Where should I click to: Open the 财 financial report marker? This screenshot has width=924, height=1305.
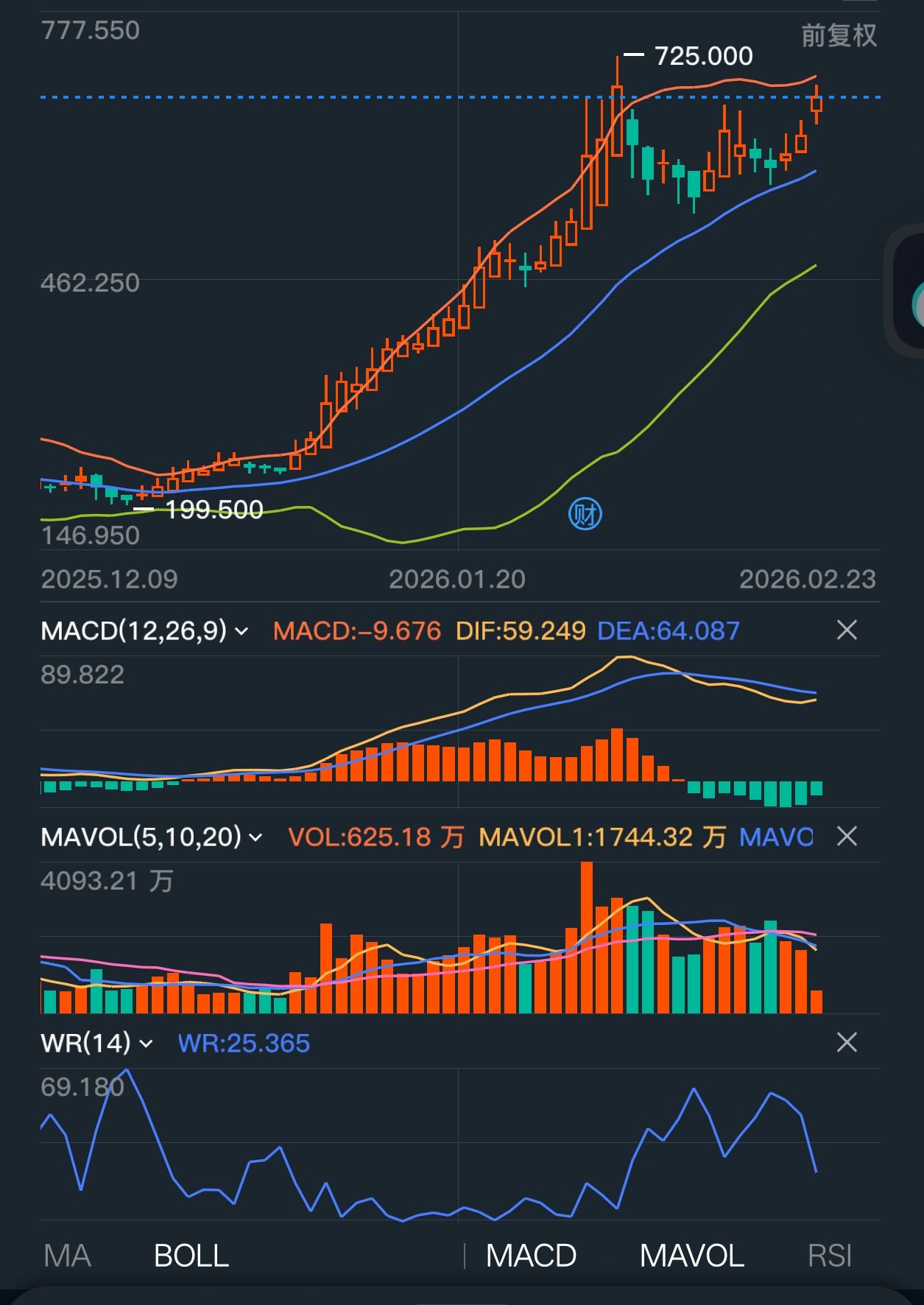(x=585, y=514)
